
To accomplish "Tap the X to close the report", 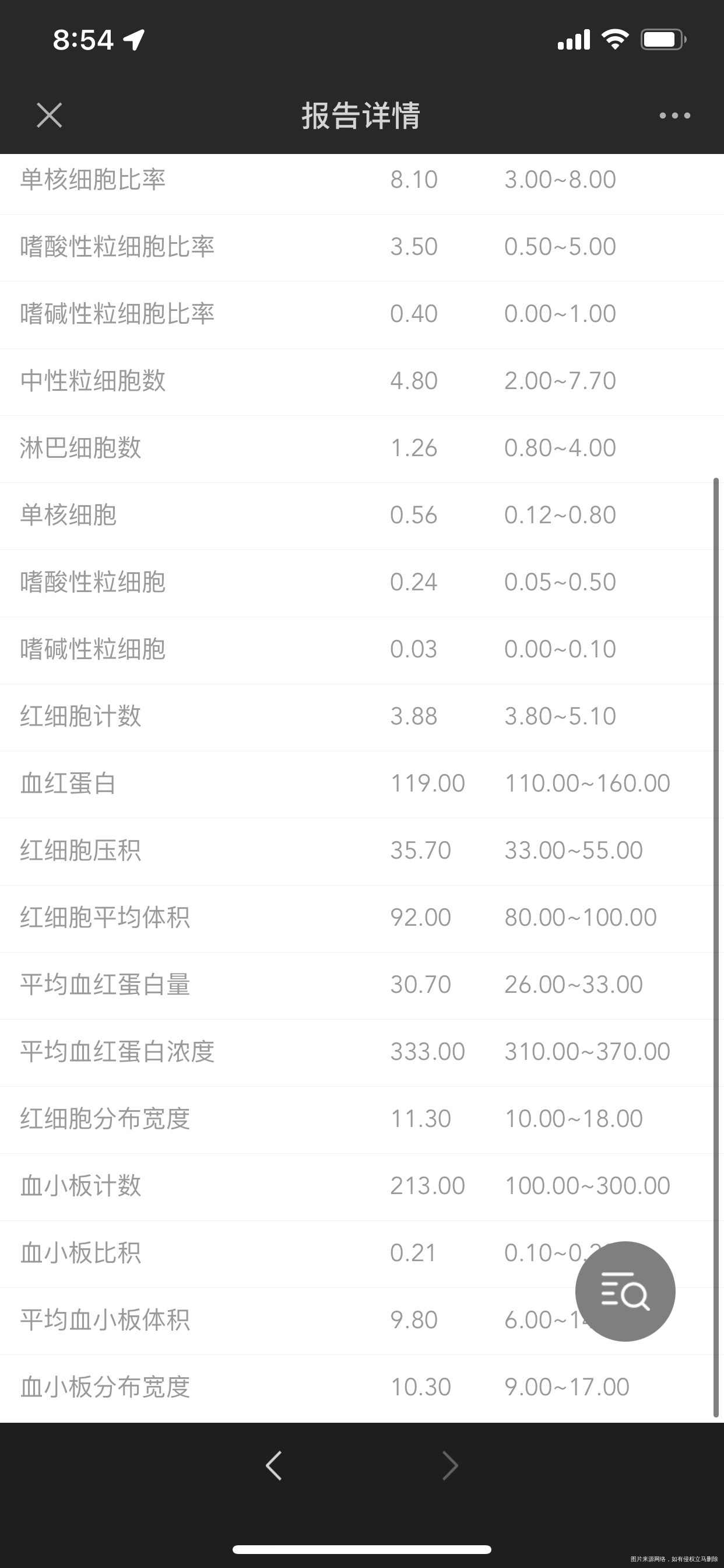I will pos(50,115).
